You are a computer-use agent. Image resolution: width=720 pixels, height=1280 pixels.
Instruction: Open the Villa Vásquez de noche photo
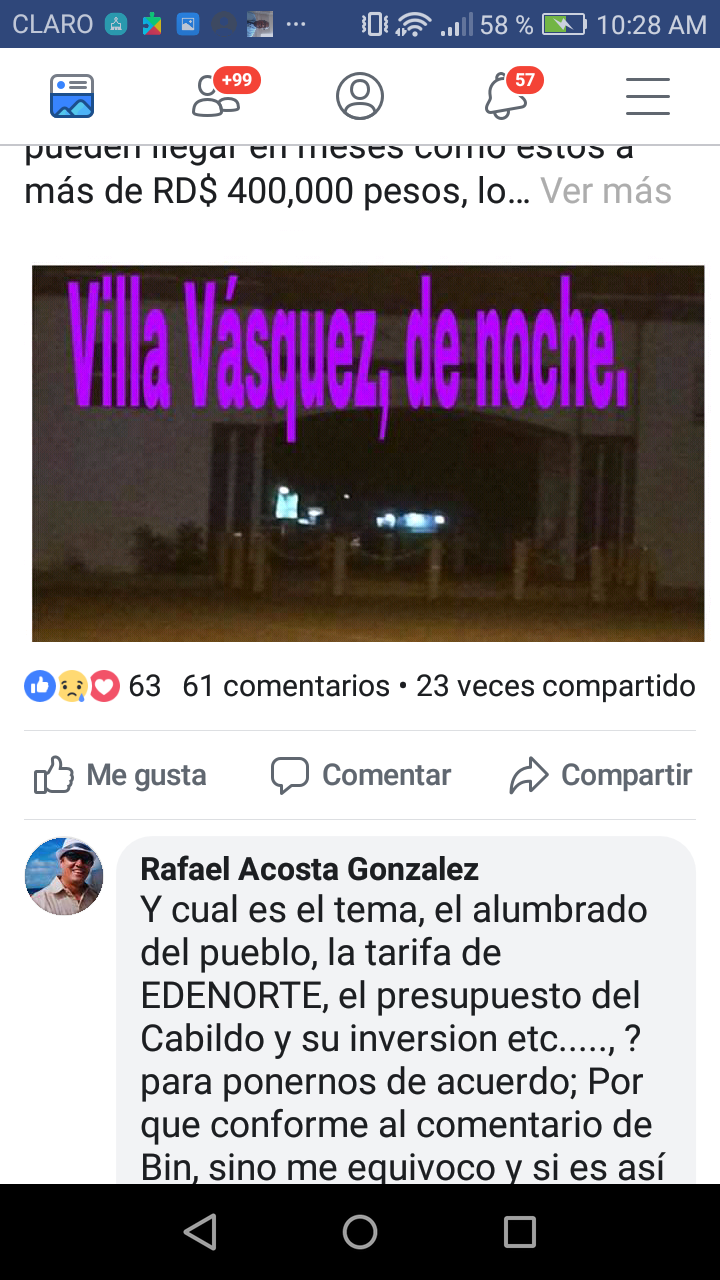pos(368,453)
